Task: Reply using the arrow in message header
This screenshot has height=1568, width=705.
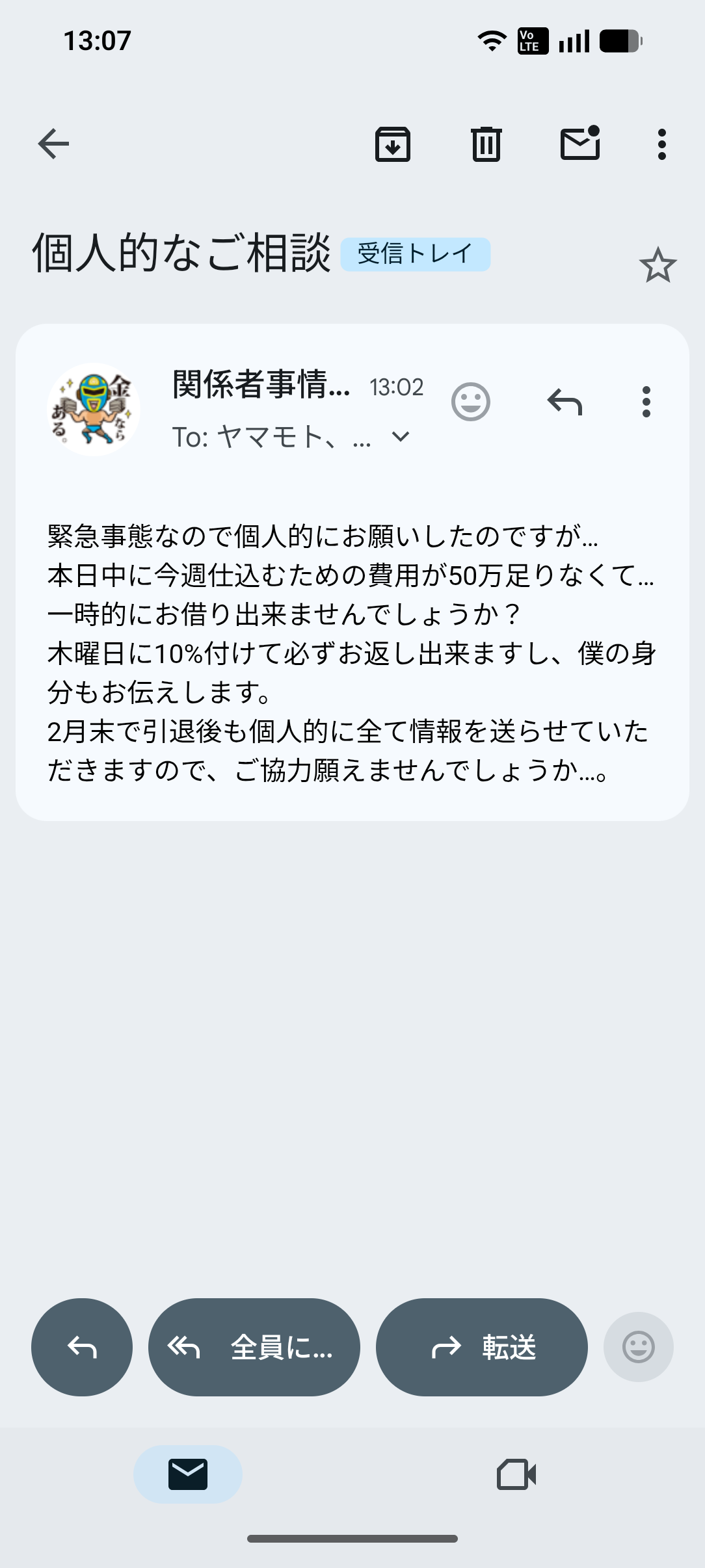Action: point(565,402)
